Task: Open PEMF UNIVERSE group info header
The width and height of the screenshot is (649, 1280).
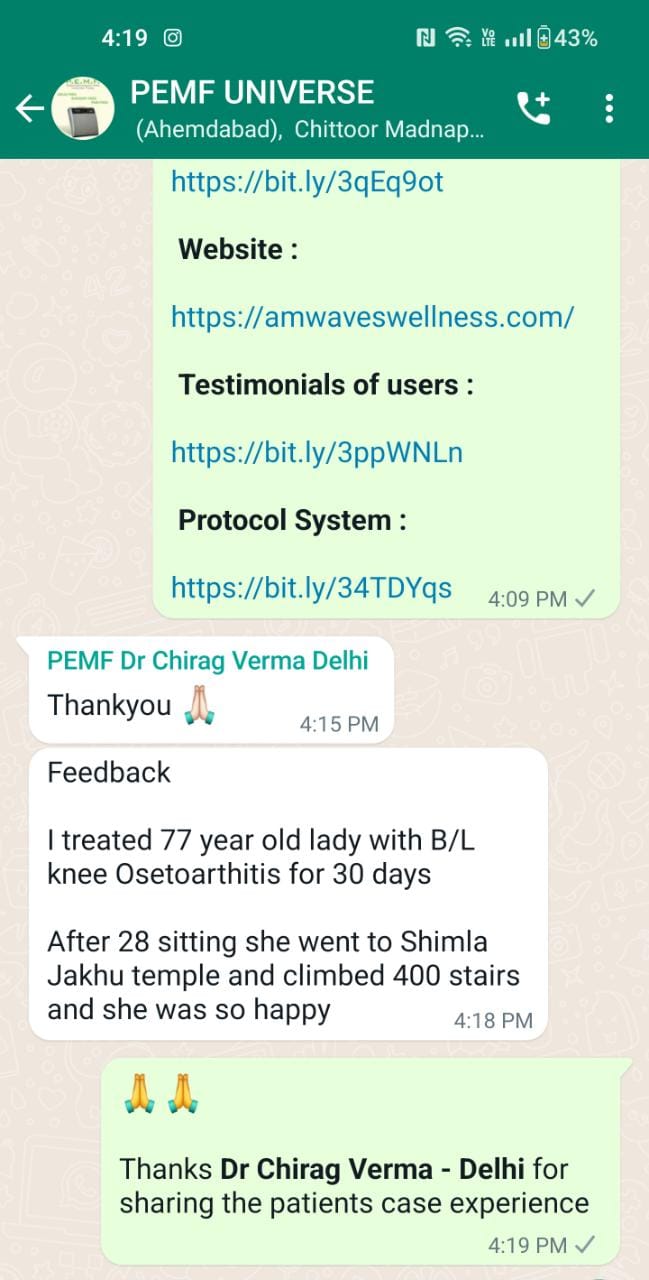Action: tap(309, 109)
